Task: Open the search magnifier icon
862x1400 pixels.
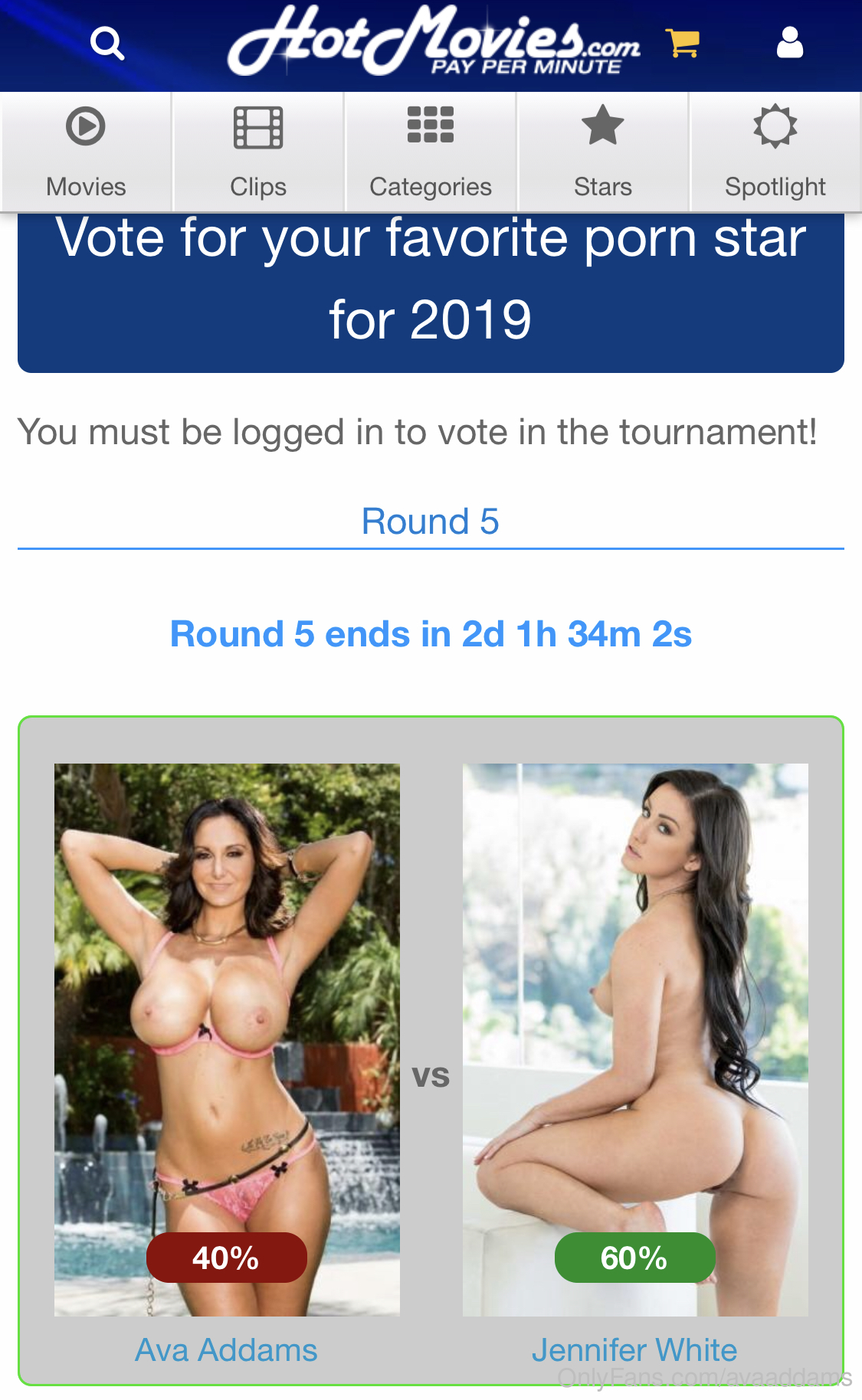Action: [107, 43]
